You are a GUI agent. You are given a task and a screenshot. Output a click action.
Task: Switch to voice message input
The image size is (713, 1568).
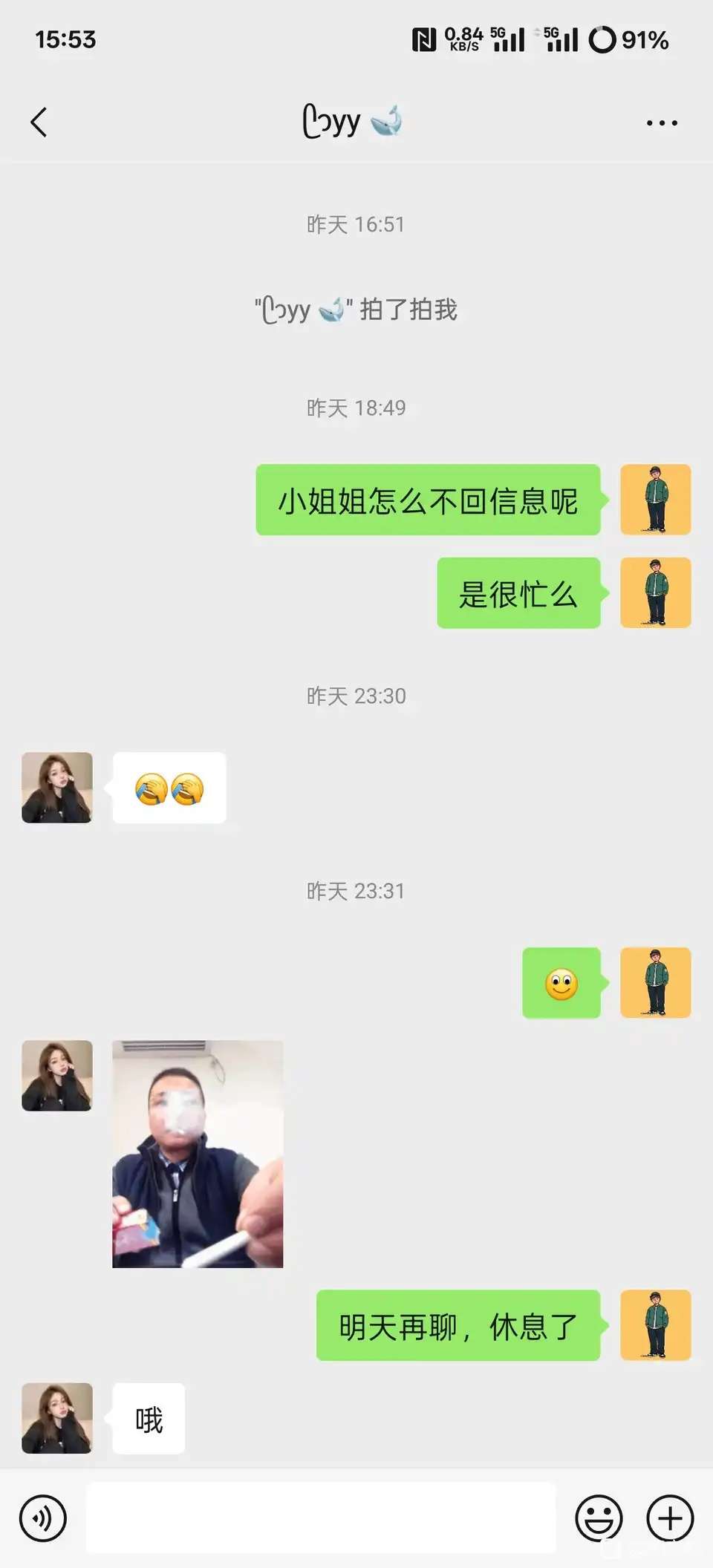point(43,1518)
